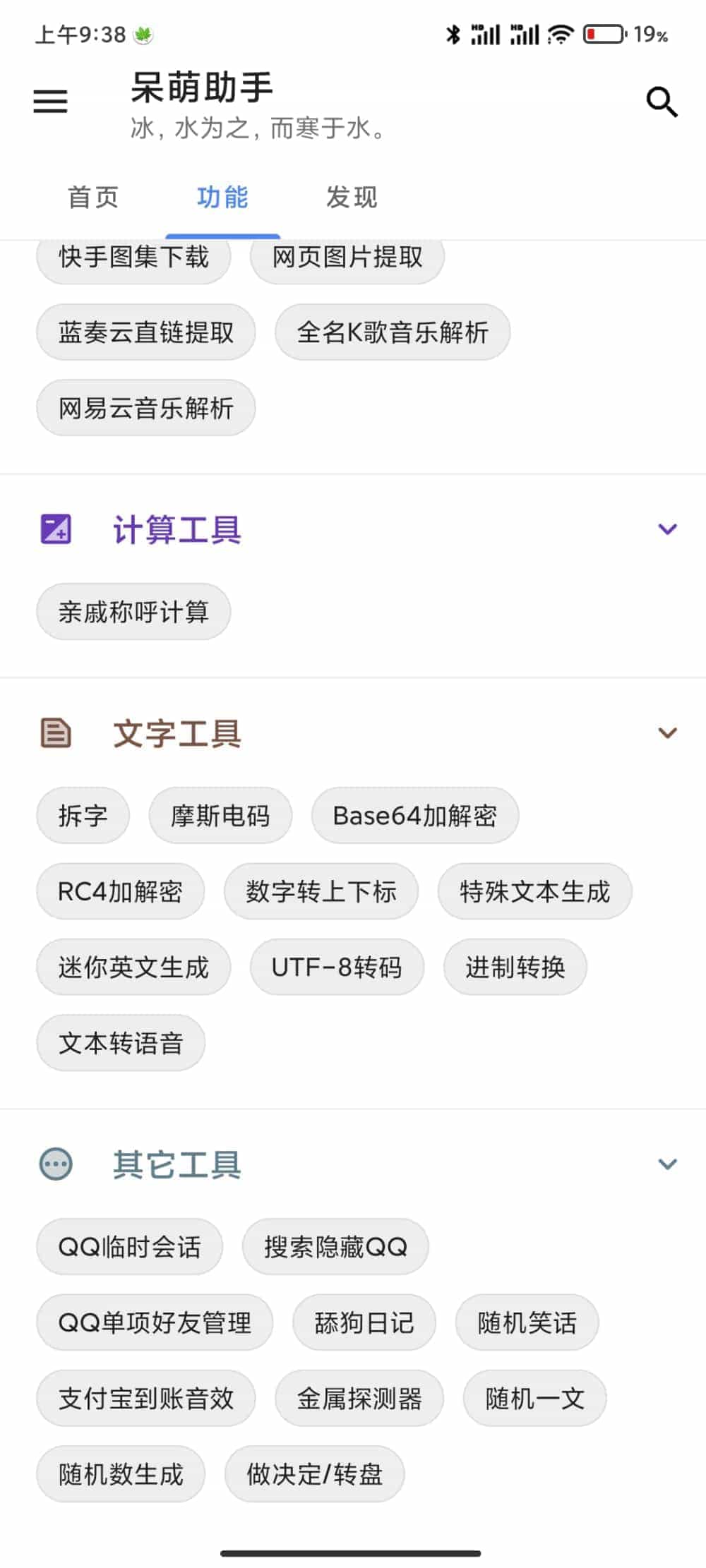Launch 金属探测器 tool
The width and height of the screenshot is (706, 1568).
pos(359,1398)
